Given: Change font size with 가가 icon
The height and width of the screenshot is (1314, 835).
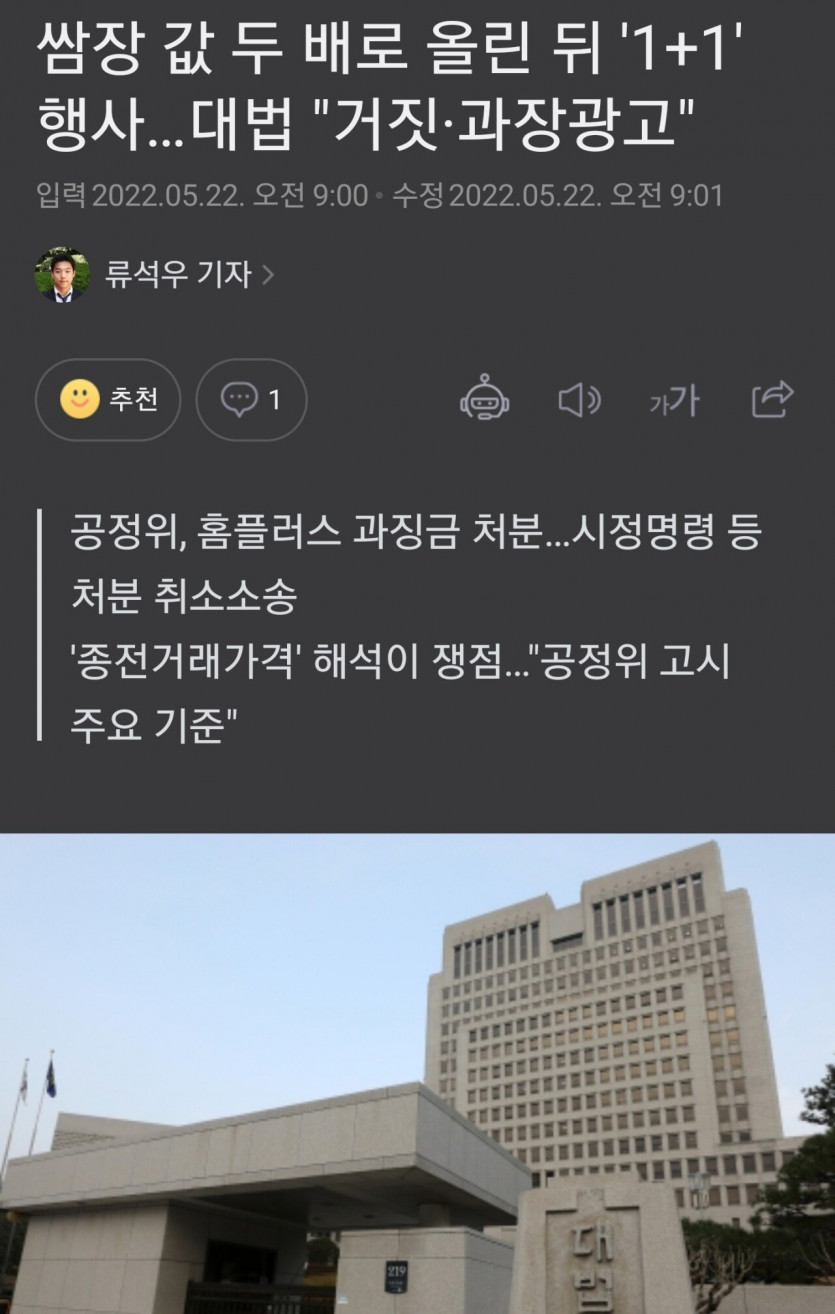Looking at the screenshot, I should pyautogui.click(x=673, y=402).
